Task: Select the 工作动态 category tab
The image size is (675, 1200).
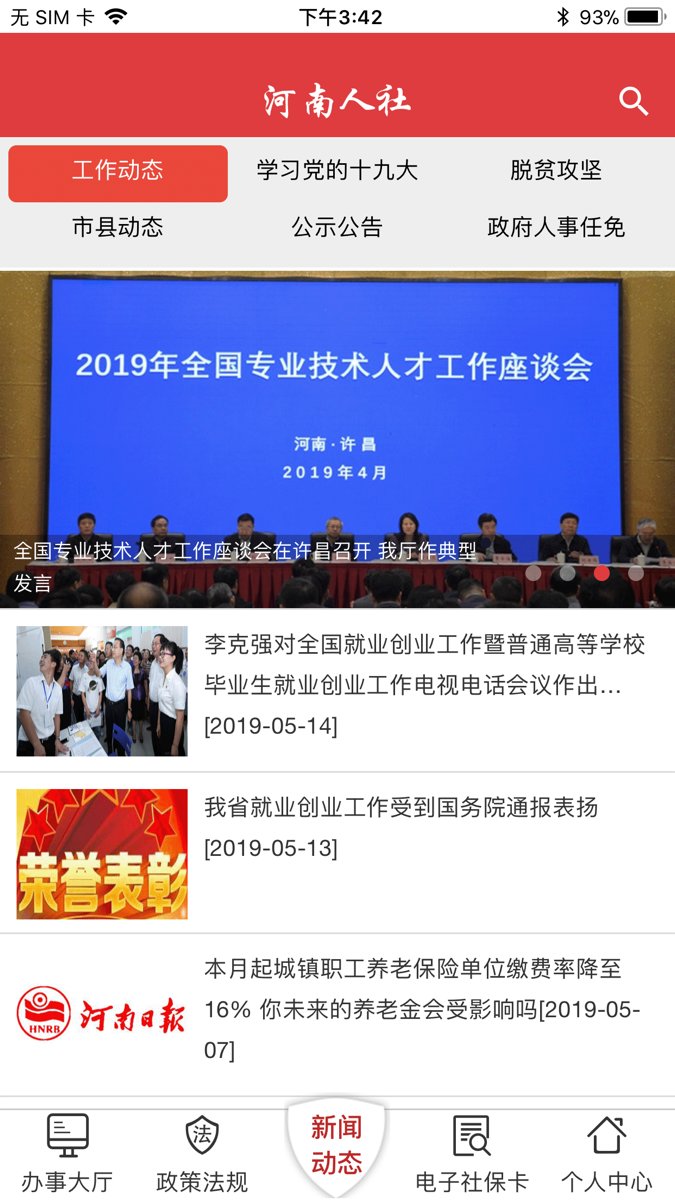Action: pyautogui.click(x=118, y=172)
